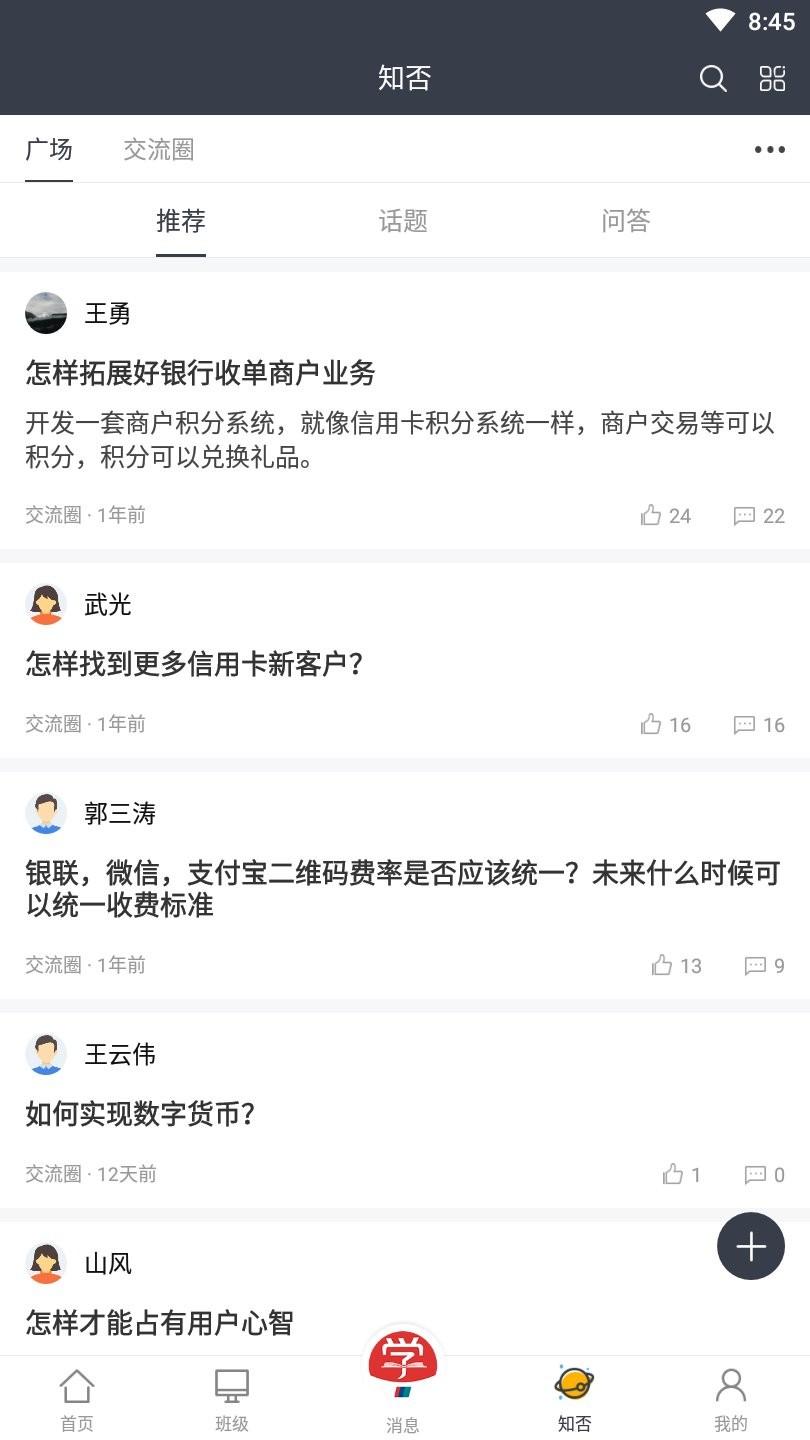Open the grid menu icon in the header
The width and height of the screenshot is (810, 1440).
pyautogui.click(x=772, y=78)
